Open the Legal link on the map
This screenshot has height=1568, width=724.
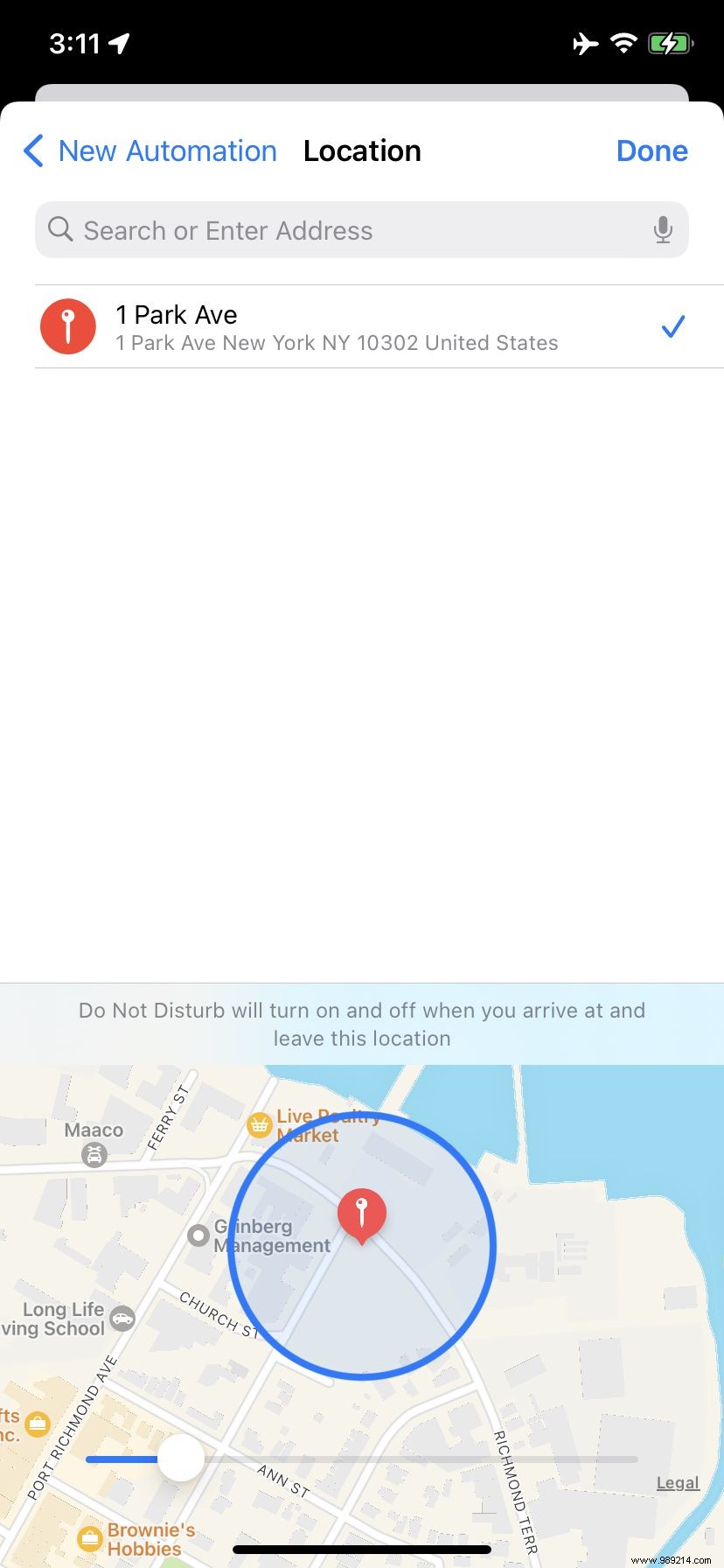[677, 1482]
